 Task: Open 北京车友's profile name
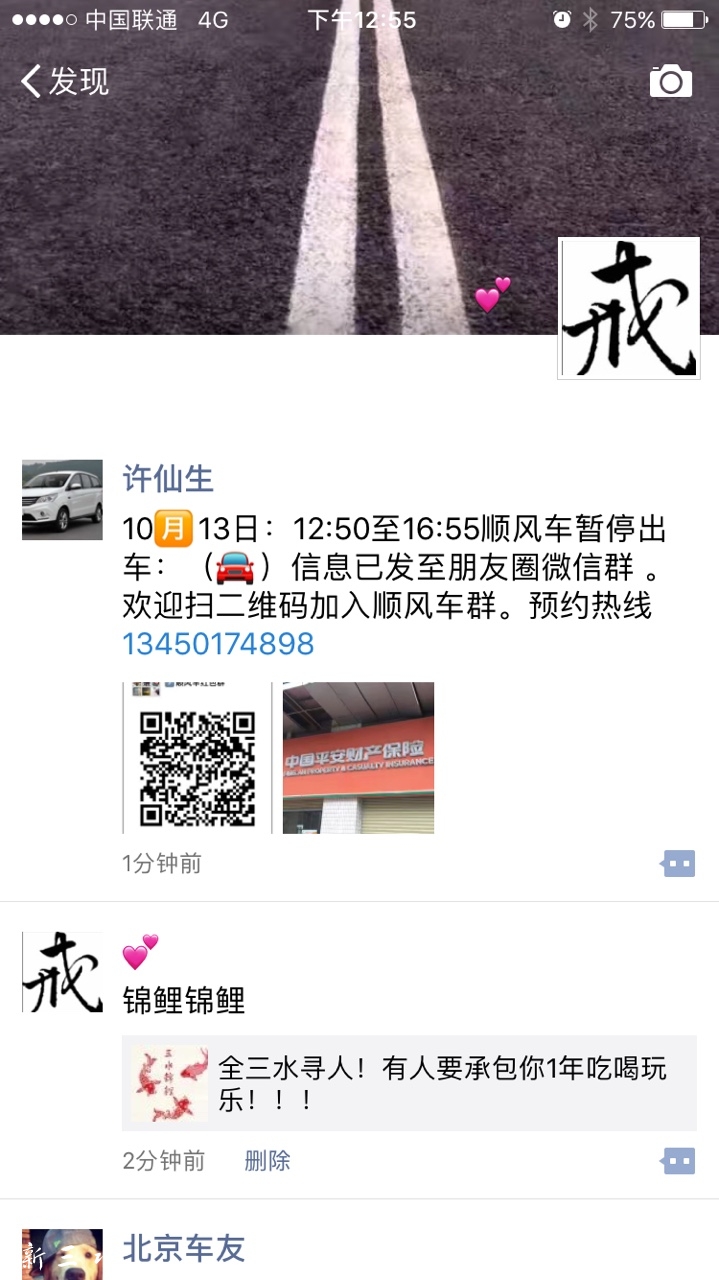183,1248
